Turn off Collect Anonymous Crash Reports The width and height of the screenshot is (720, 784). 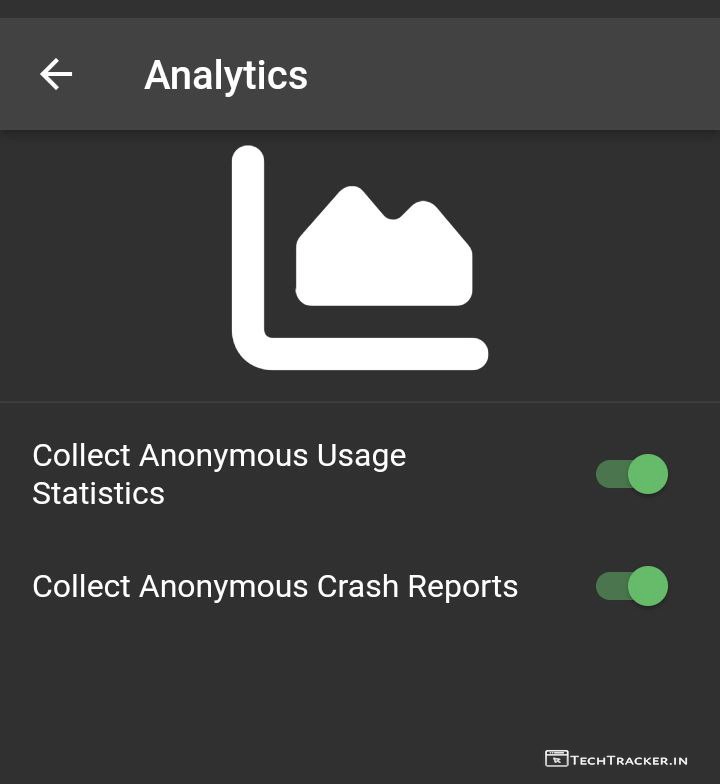pos(632,586)
